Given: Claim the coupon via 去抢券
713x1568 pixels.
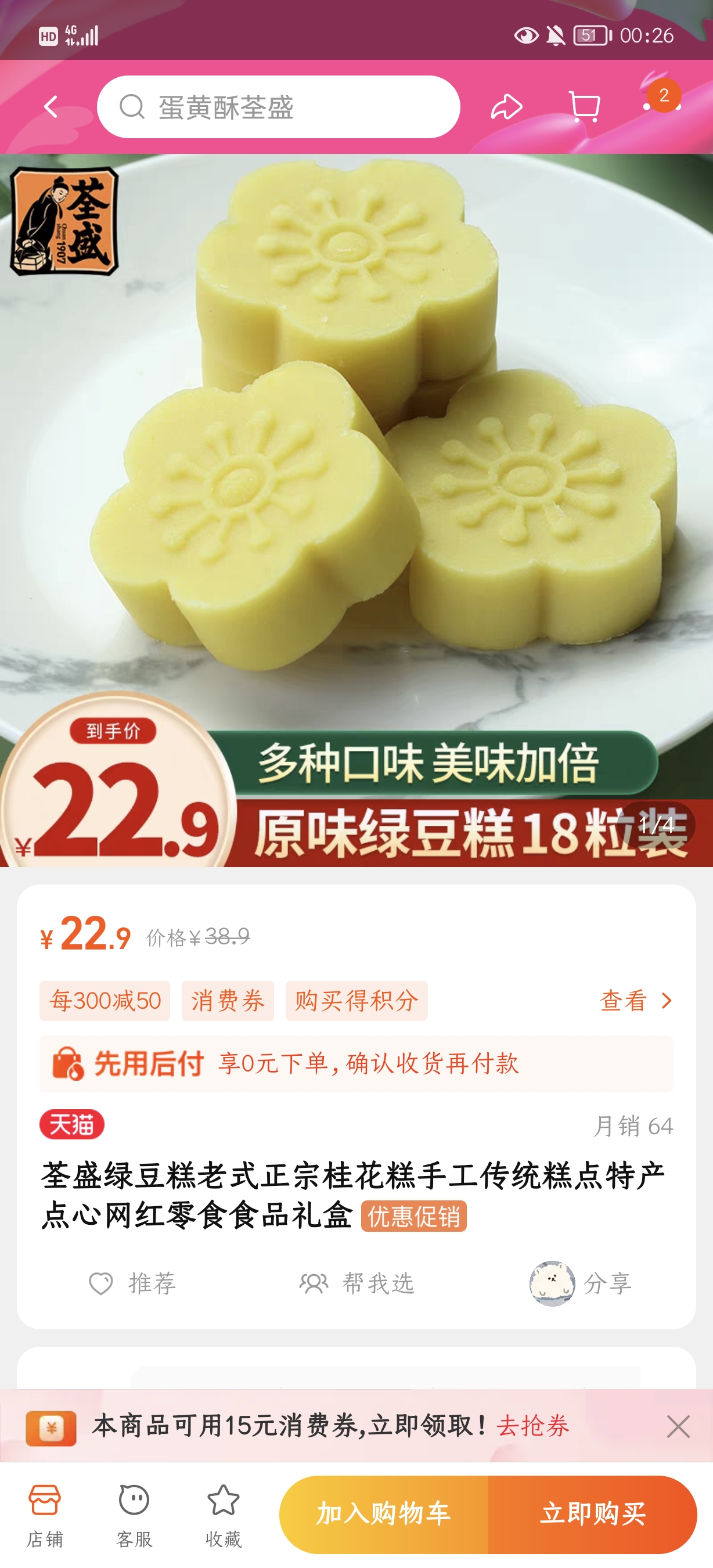Looking at the screenshot, I should click(x=533, y=1426).
